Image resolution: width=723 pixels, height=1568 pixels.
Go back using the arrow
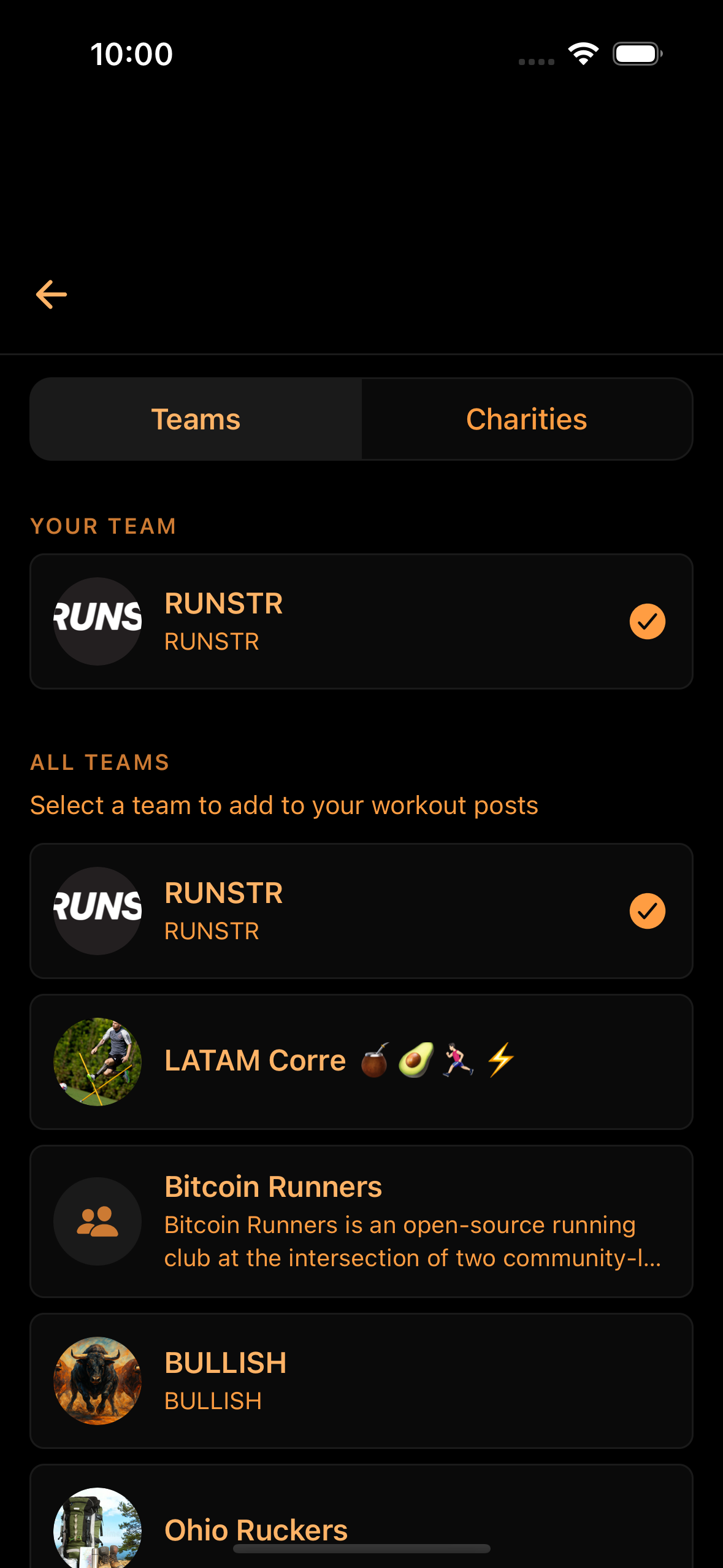point(52,294)
